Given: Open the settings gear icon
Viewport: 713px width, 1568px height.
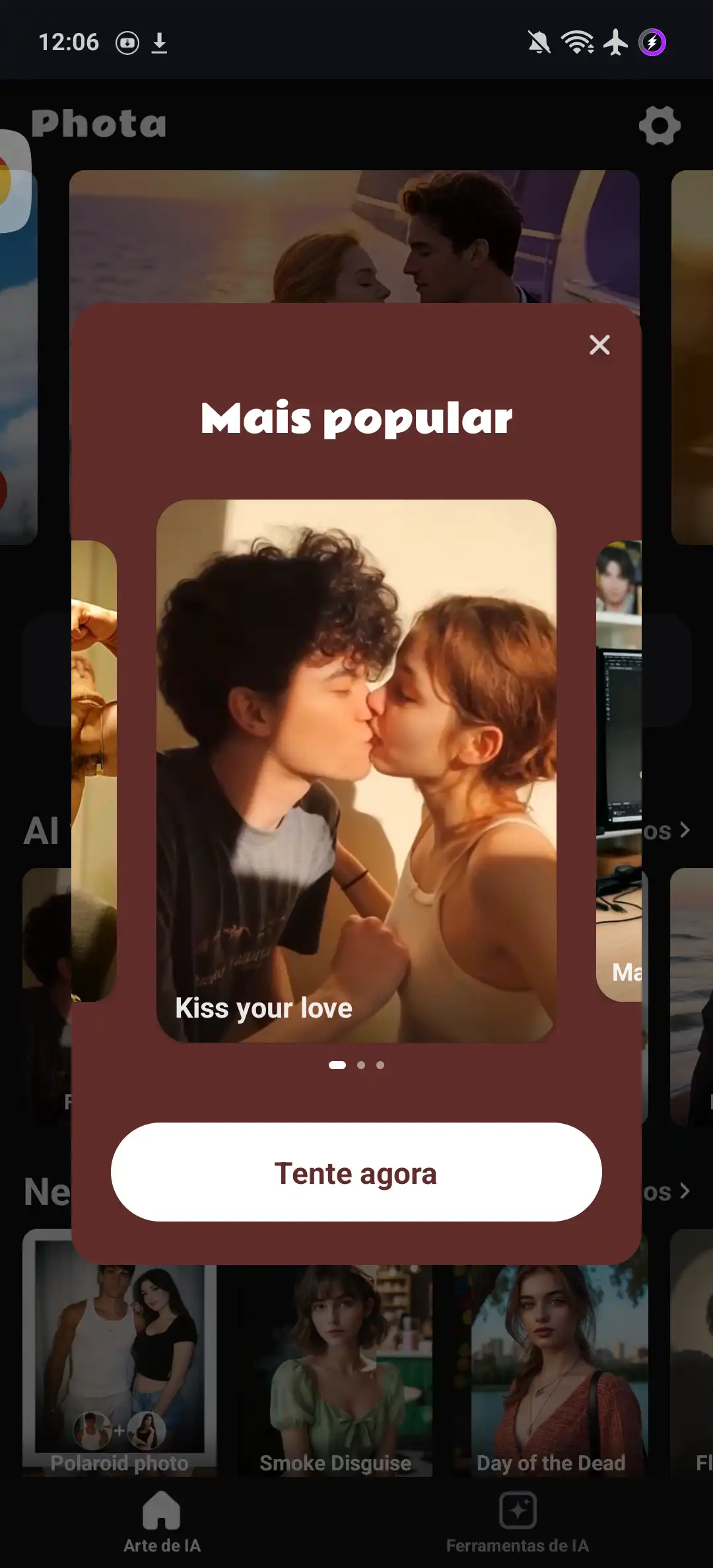Looking at the screenshot, I should (660, 125).
